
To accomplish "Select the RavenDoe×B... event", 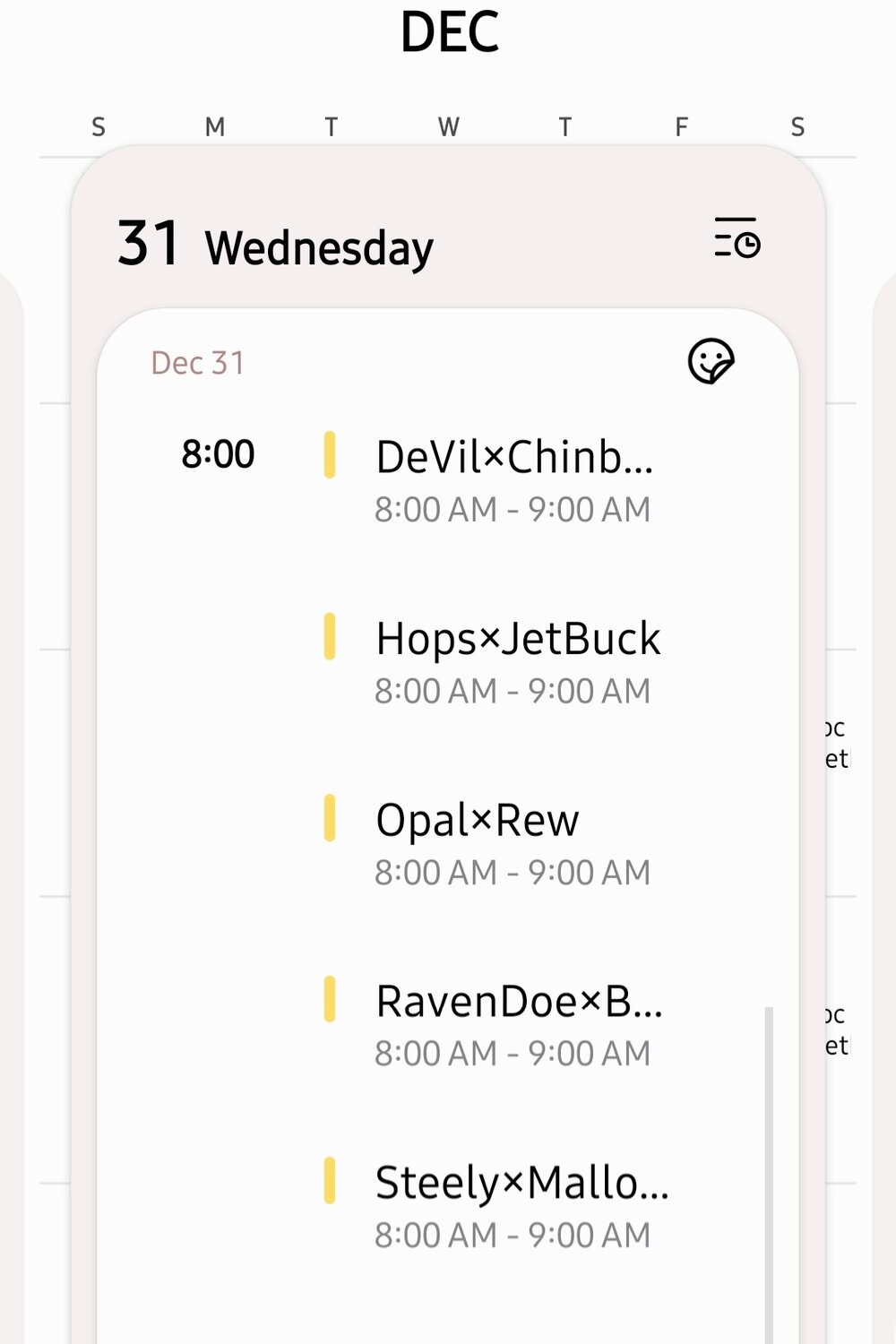I will click(x=518, y=1025).
